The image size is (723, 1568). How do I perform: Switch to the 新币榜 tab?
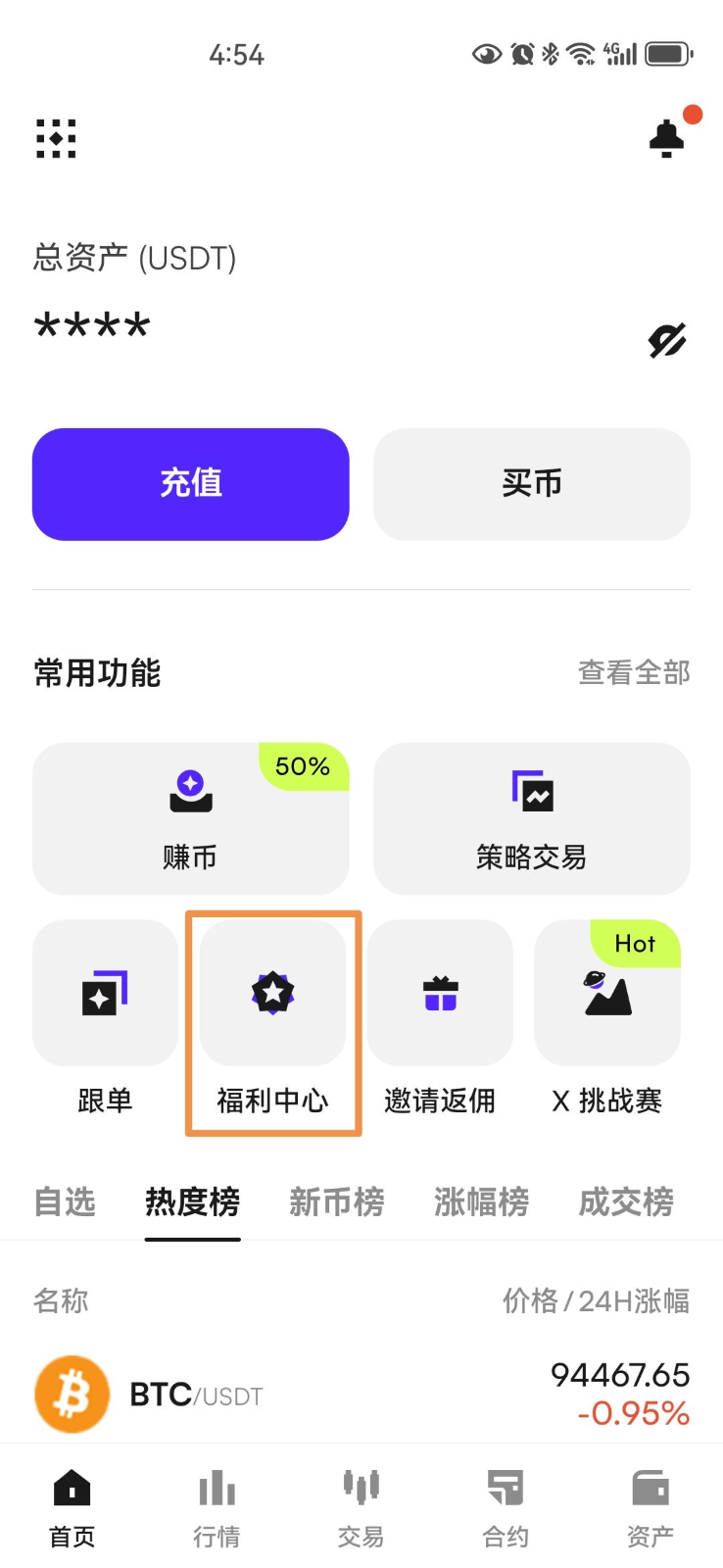coord(337,1201)
